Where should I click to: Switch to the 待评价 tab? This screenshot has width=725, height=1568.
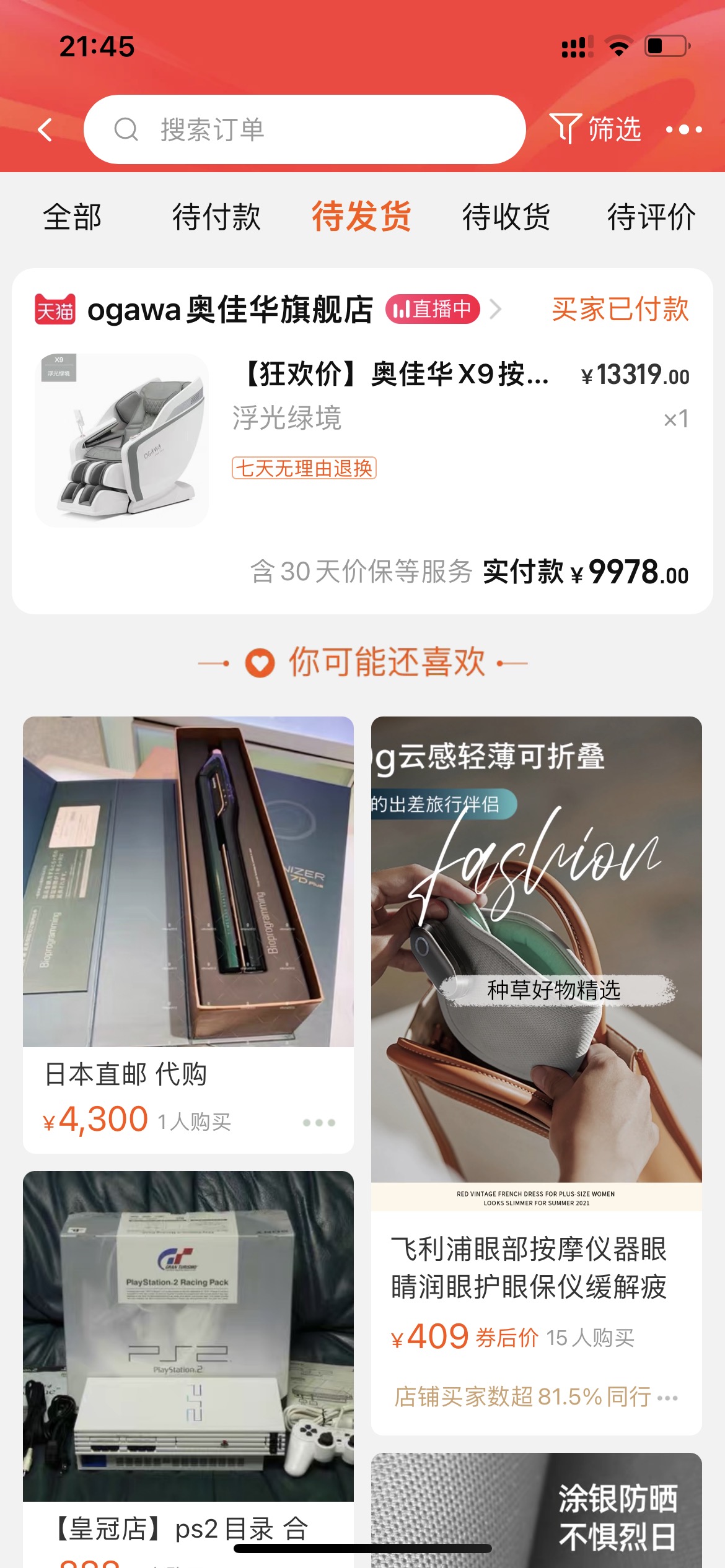point(651,217)
